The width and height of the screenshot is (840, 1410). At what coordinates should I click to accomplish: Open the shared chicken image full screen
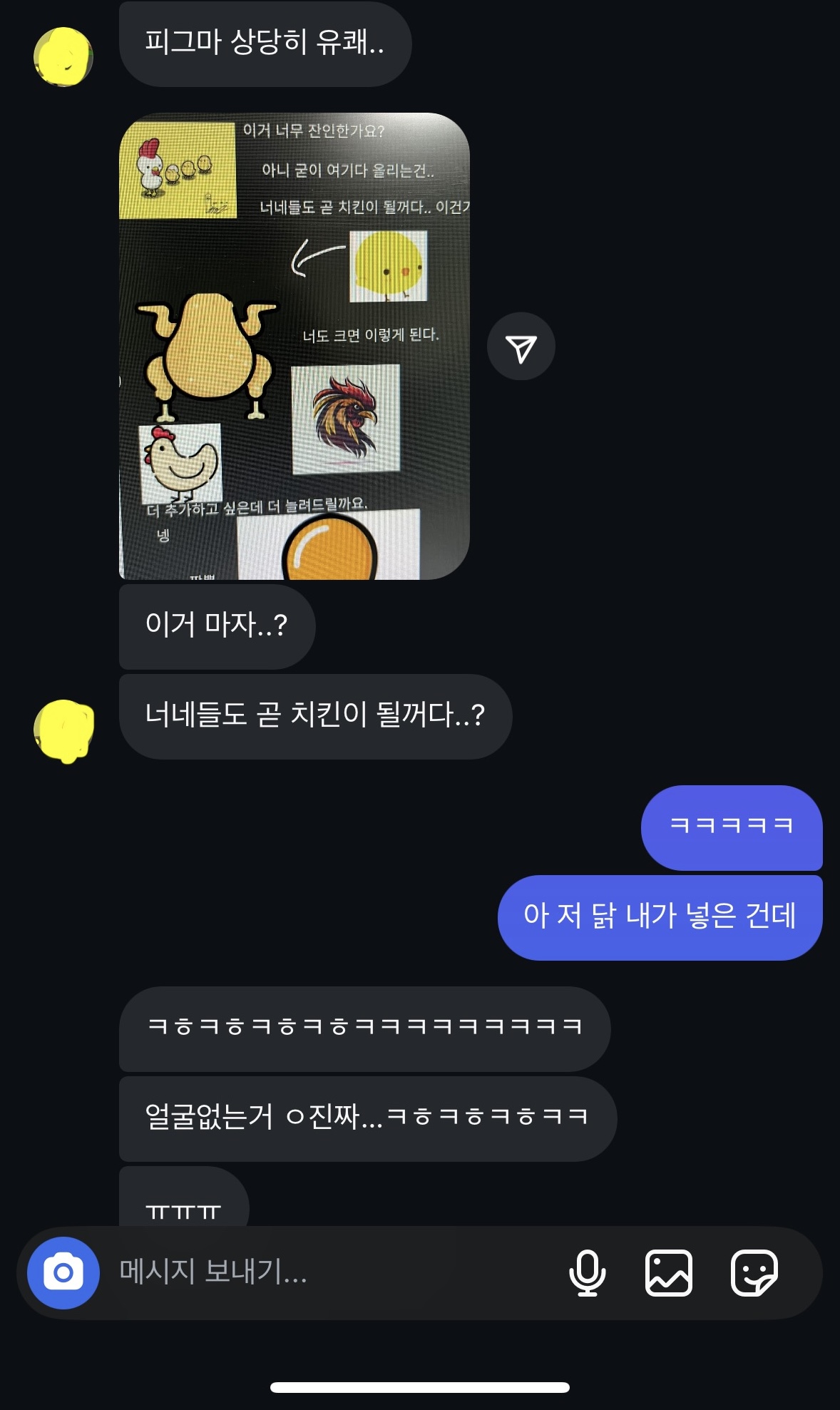click(x=294, y=347)
